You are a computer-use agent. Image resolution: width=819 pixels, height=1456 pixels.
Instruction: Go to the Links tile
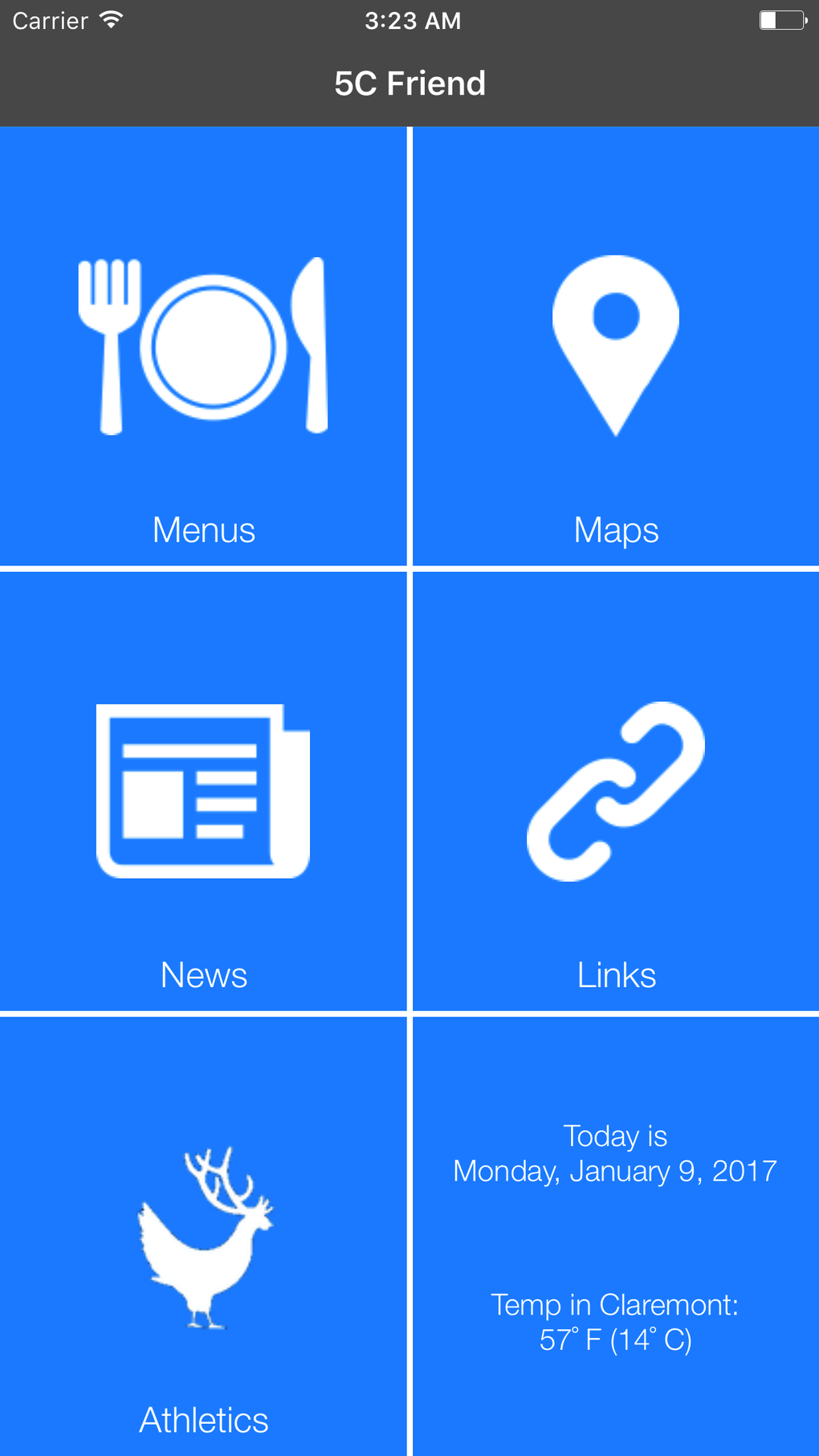[x=616, y=791]
